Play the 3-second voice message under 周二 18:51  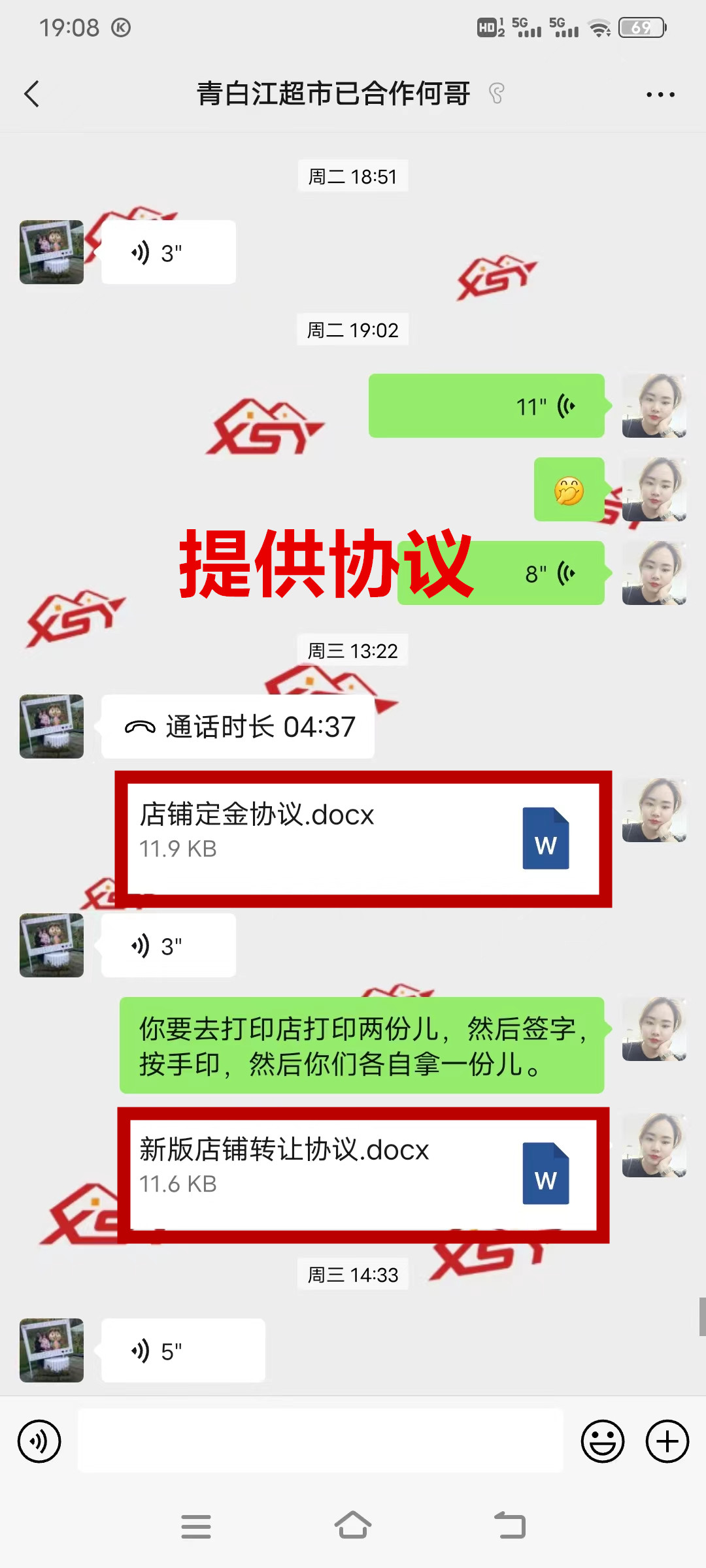coord(169,253)
